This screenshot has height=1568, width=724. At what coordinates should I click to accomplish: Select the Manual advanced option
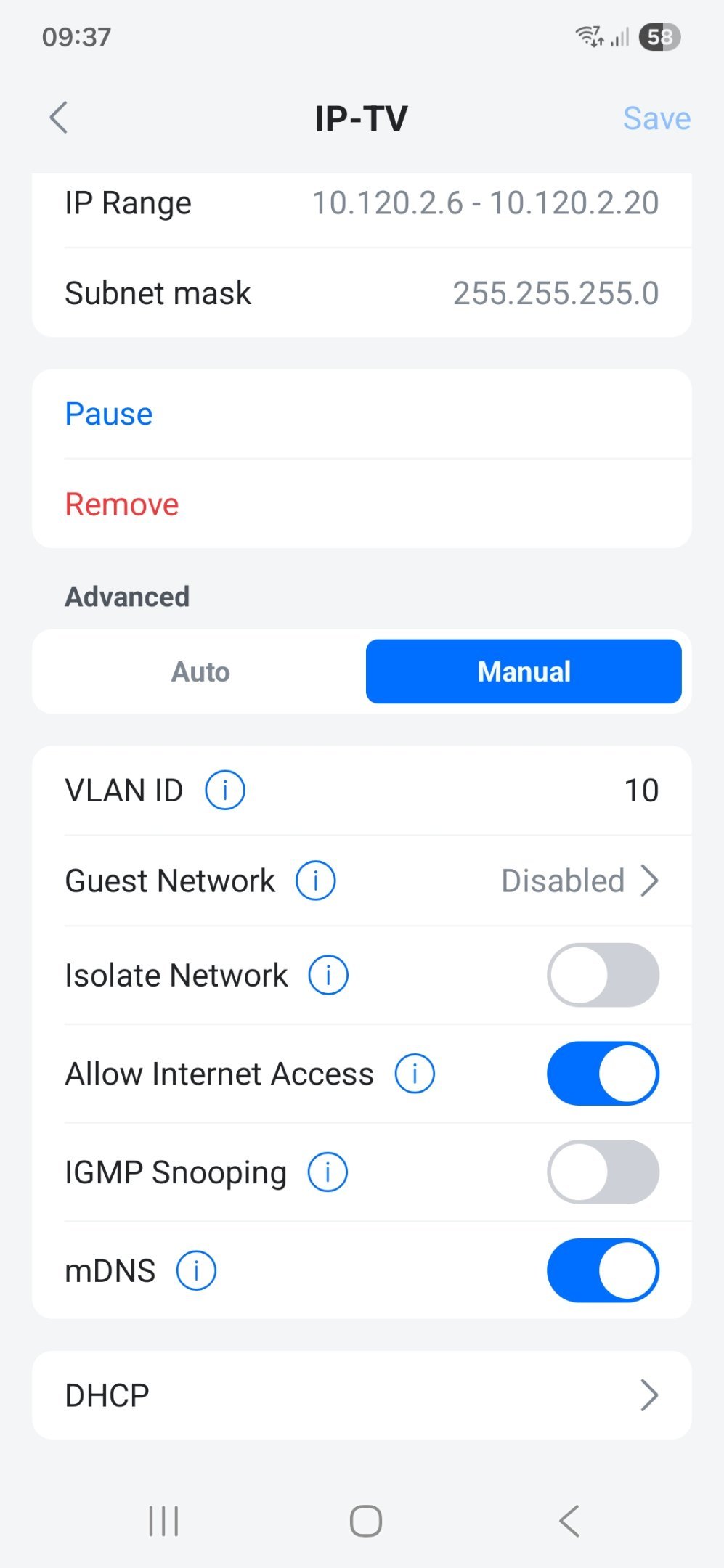(x=524, y=671)
